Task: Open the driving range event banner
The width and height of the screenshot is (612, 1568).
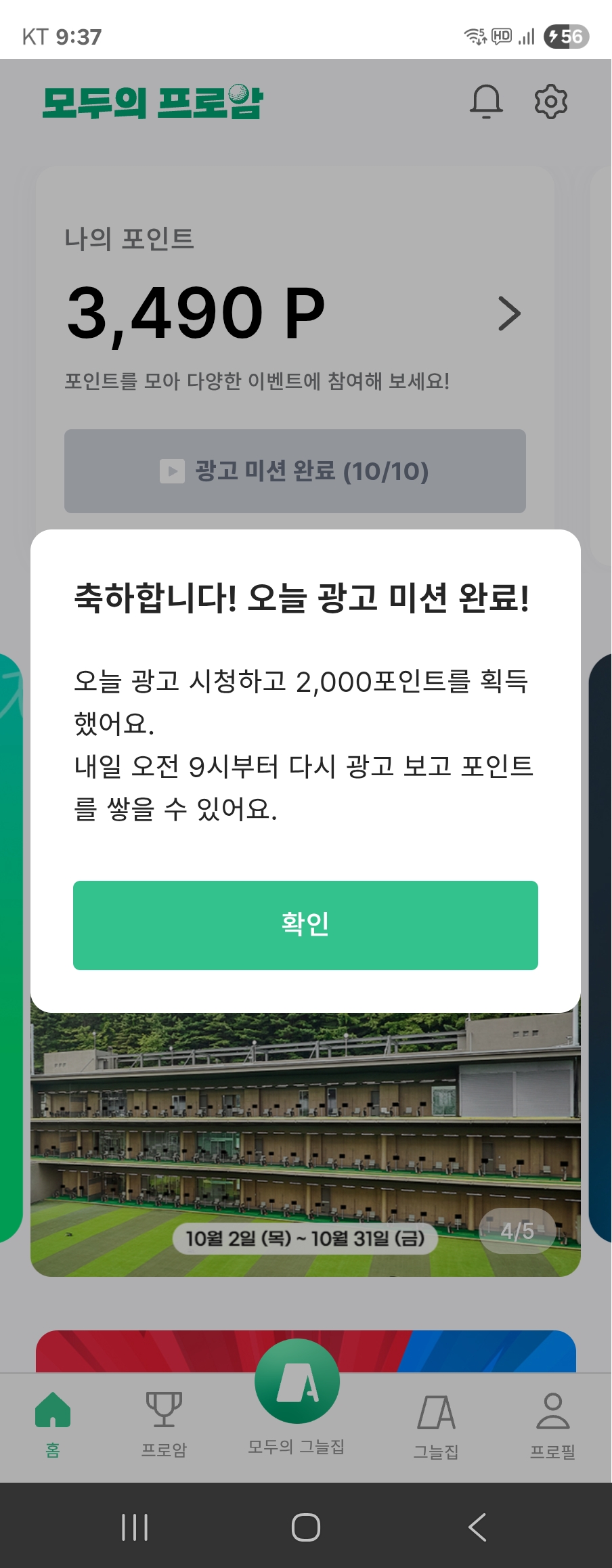Action: coord(305,1144)
